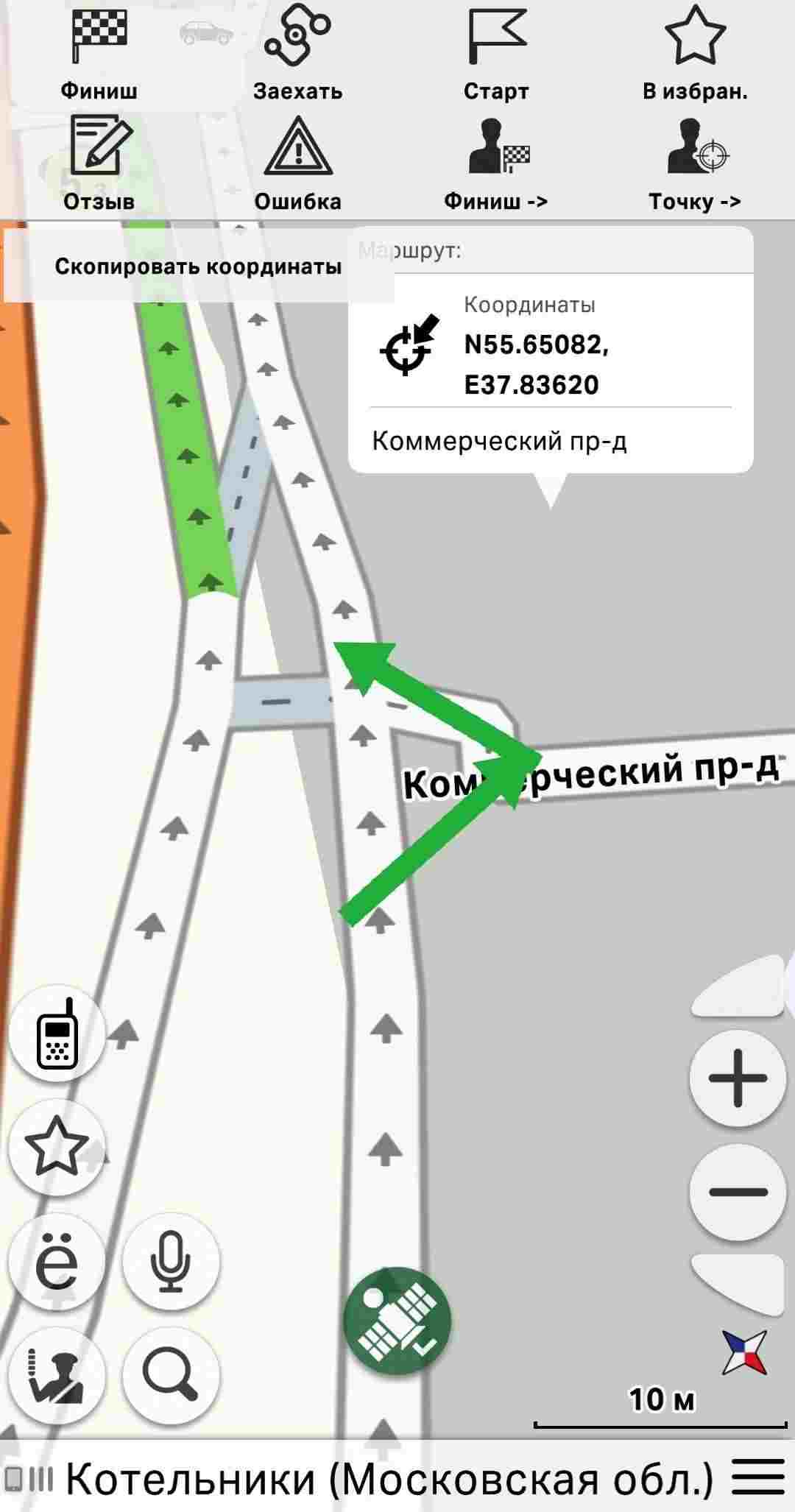The height and width of the screenshot is (1512, 795).
Task: Tap the ё round button
Action: (x=57, y=1261)
